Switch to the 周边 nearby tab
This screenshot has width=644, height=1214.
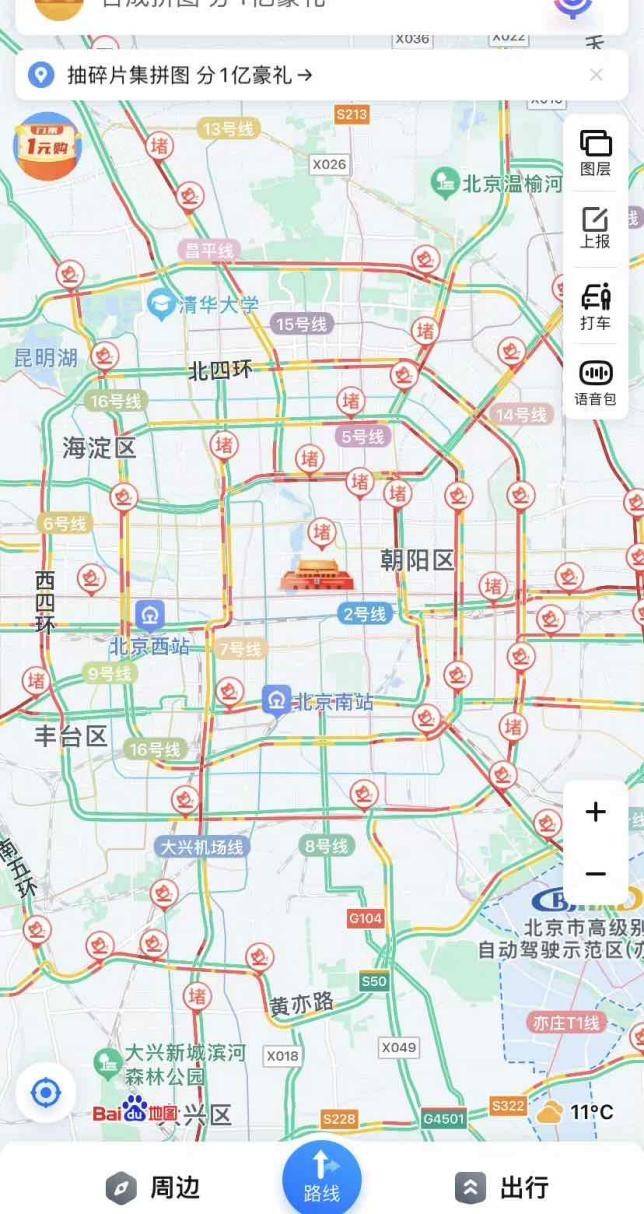153,1187
